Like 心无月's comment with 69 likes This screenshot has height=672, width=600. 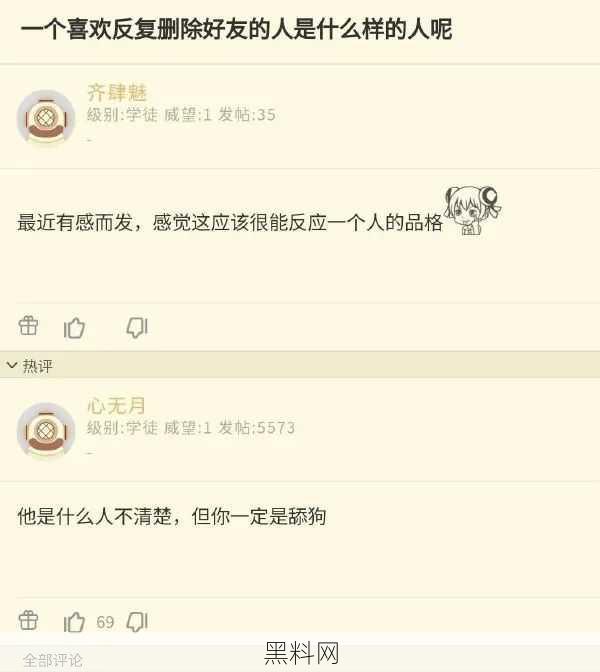75,622
